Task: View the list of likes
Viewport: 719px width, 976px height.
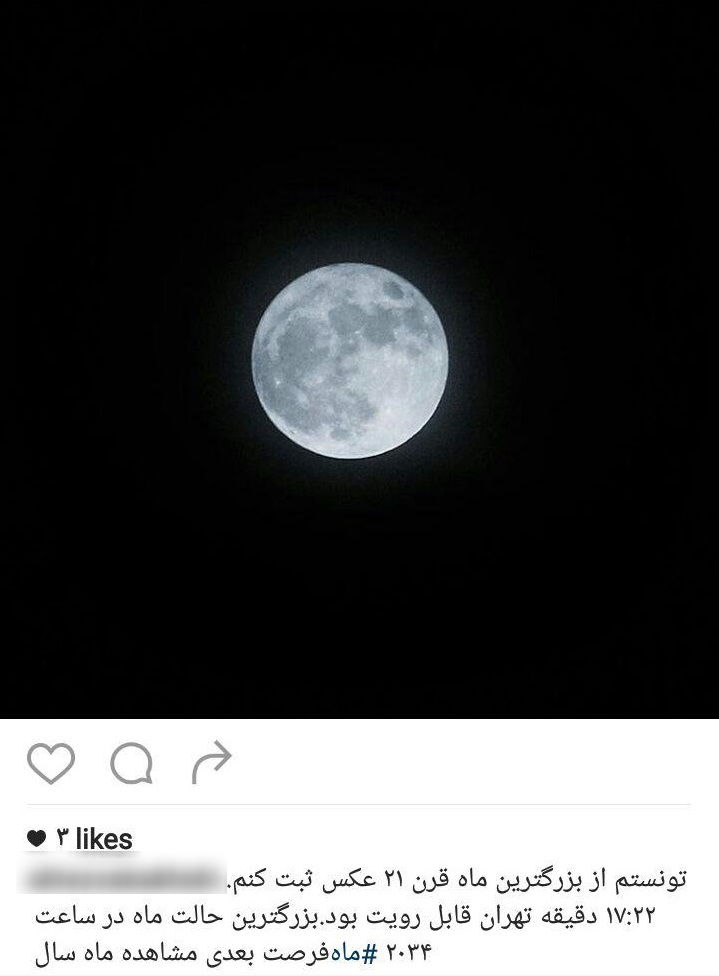Action: pyautogui.click(x=80, y=839)
